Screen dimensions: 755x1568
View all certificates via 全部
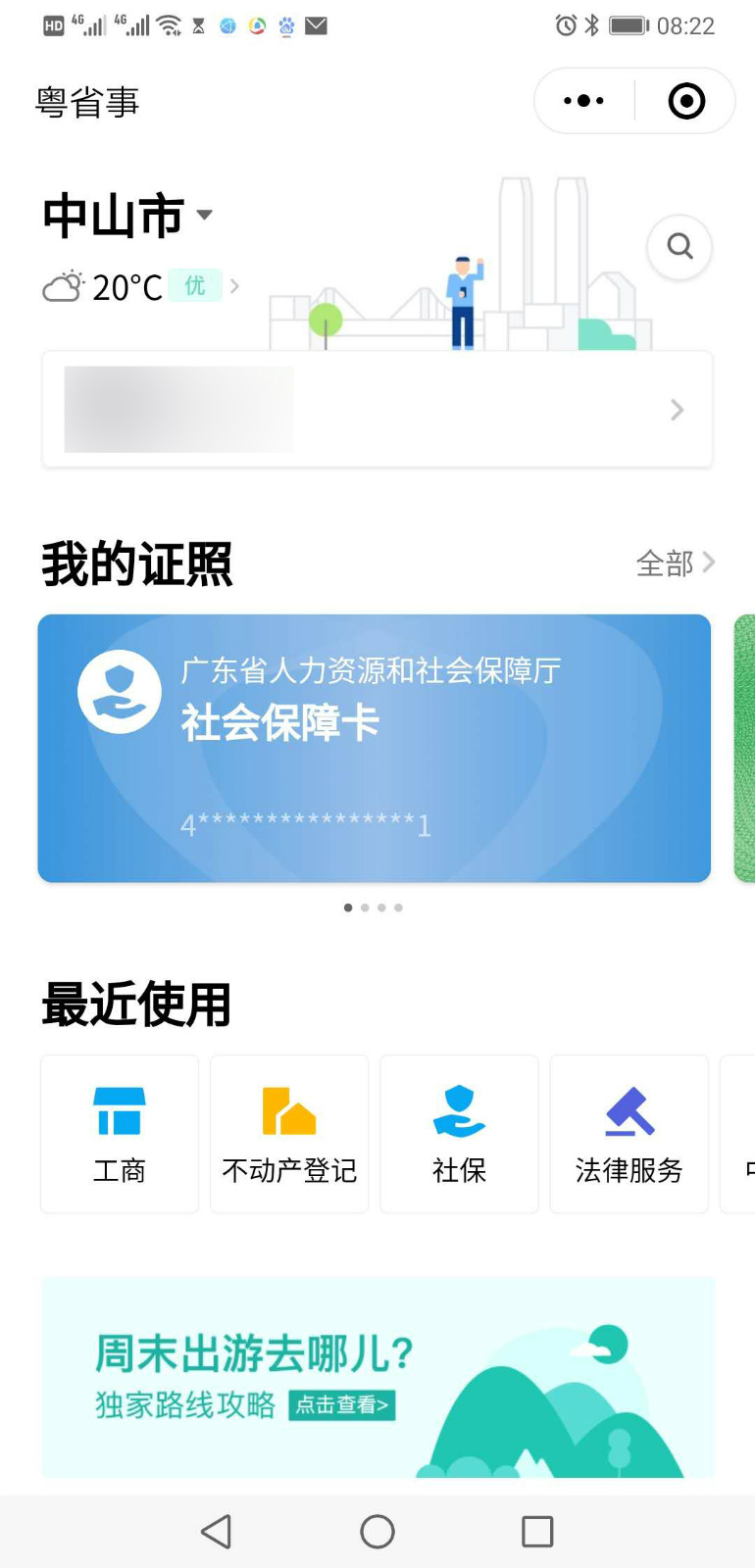(675, 563)
